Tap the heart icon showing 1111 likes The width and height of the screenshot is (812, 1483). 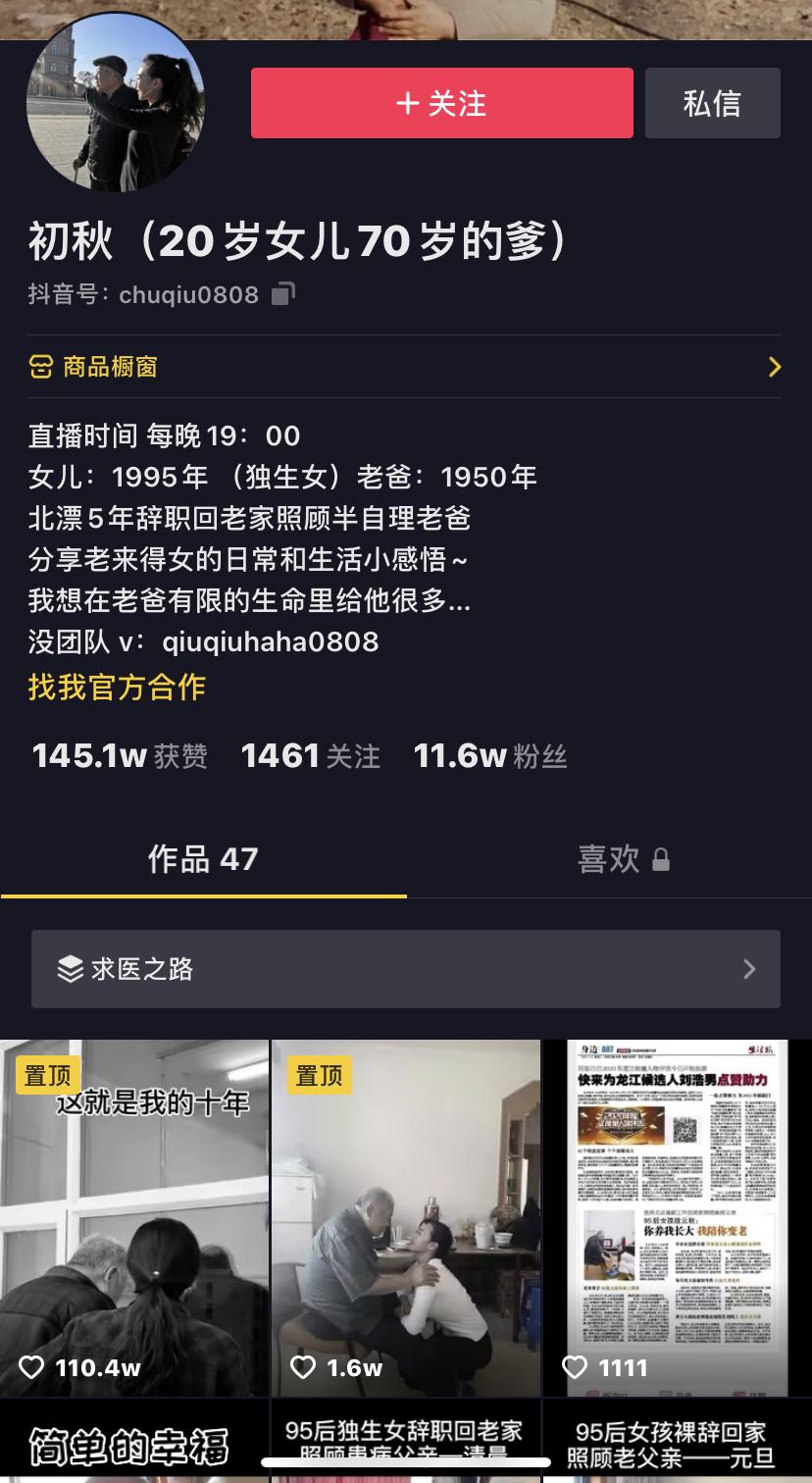575,1365
